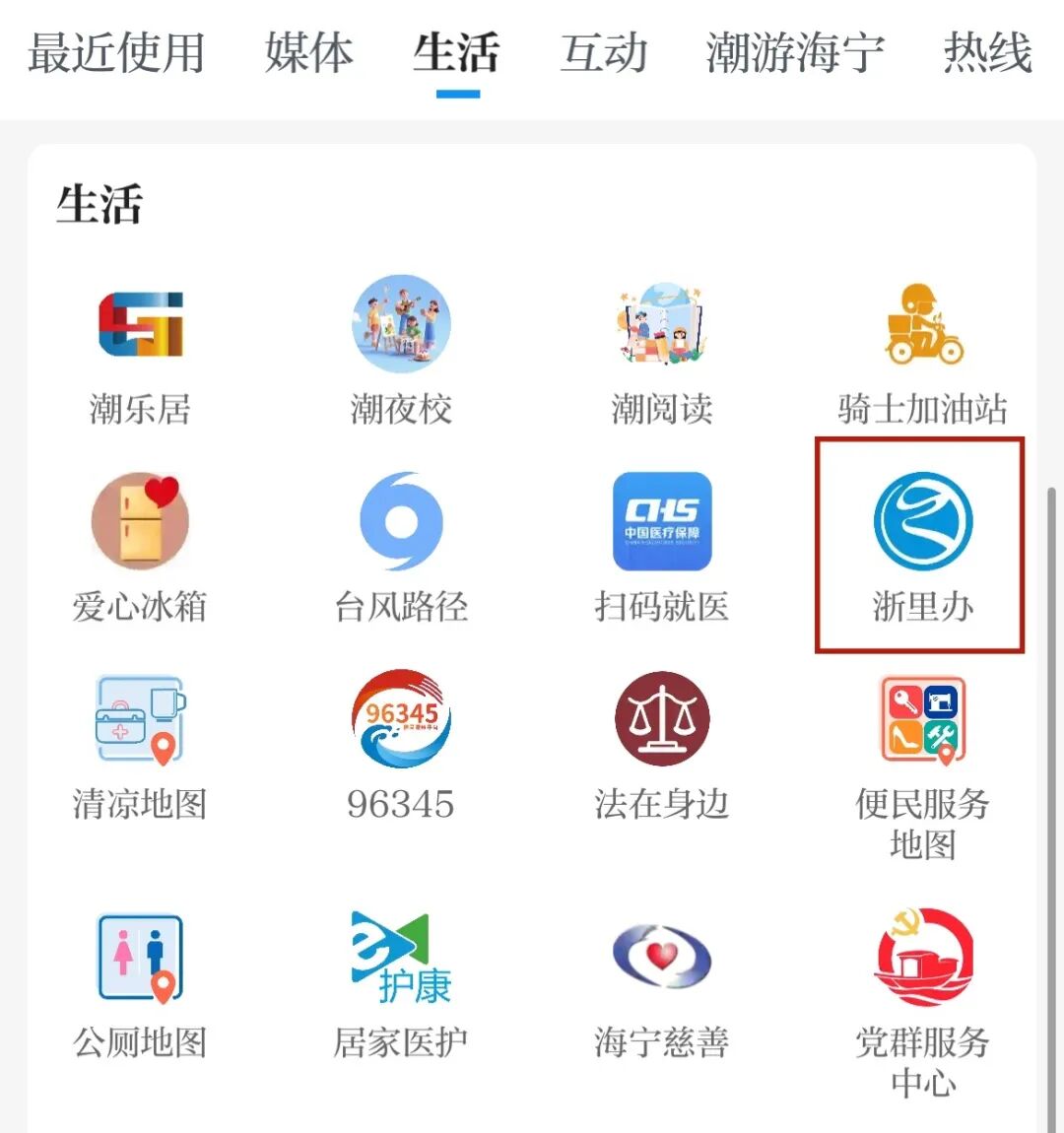Launch 浙里办

pos(922,522)
